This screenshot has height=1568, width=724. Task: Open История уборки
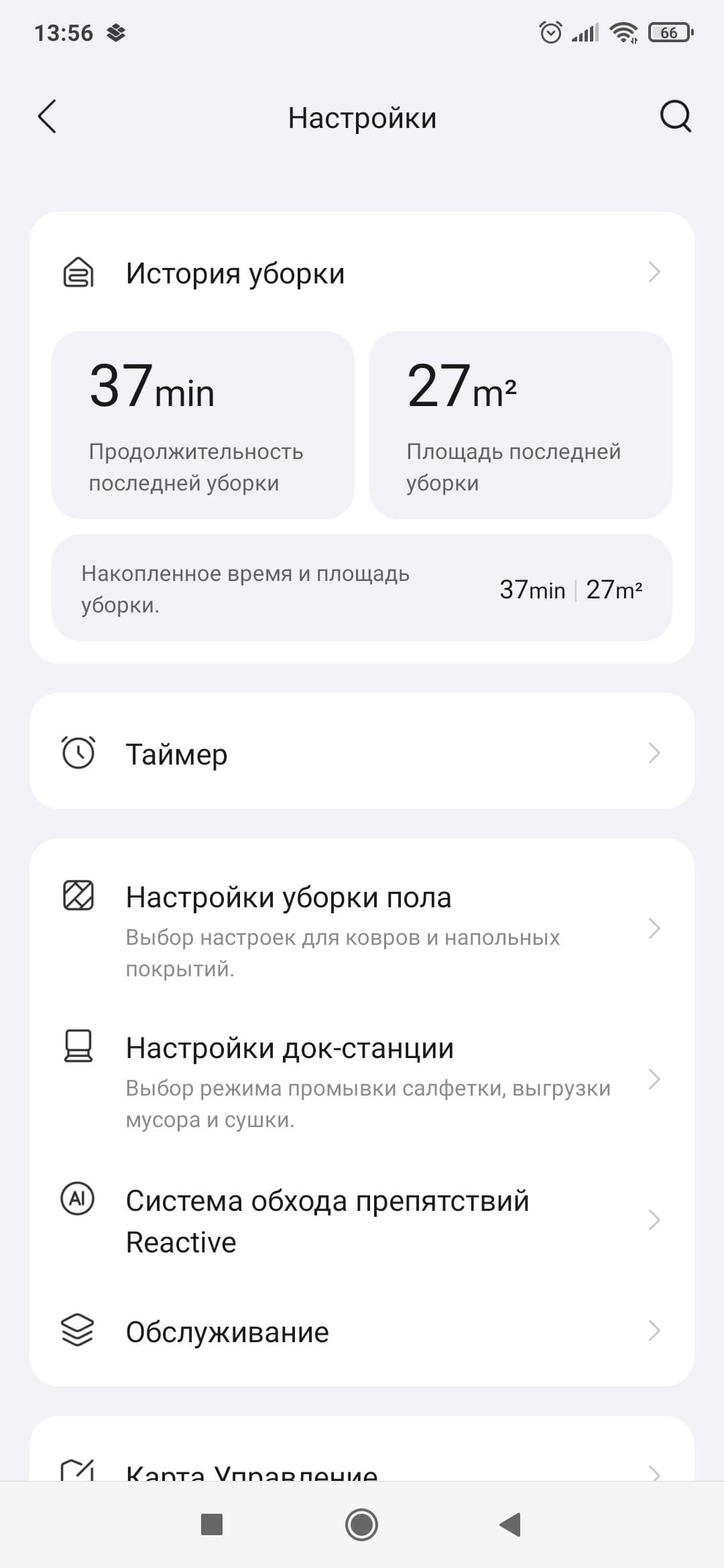(x=362, y=273)
